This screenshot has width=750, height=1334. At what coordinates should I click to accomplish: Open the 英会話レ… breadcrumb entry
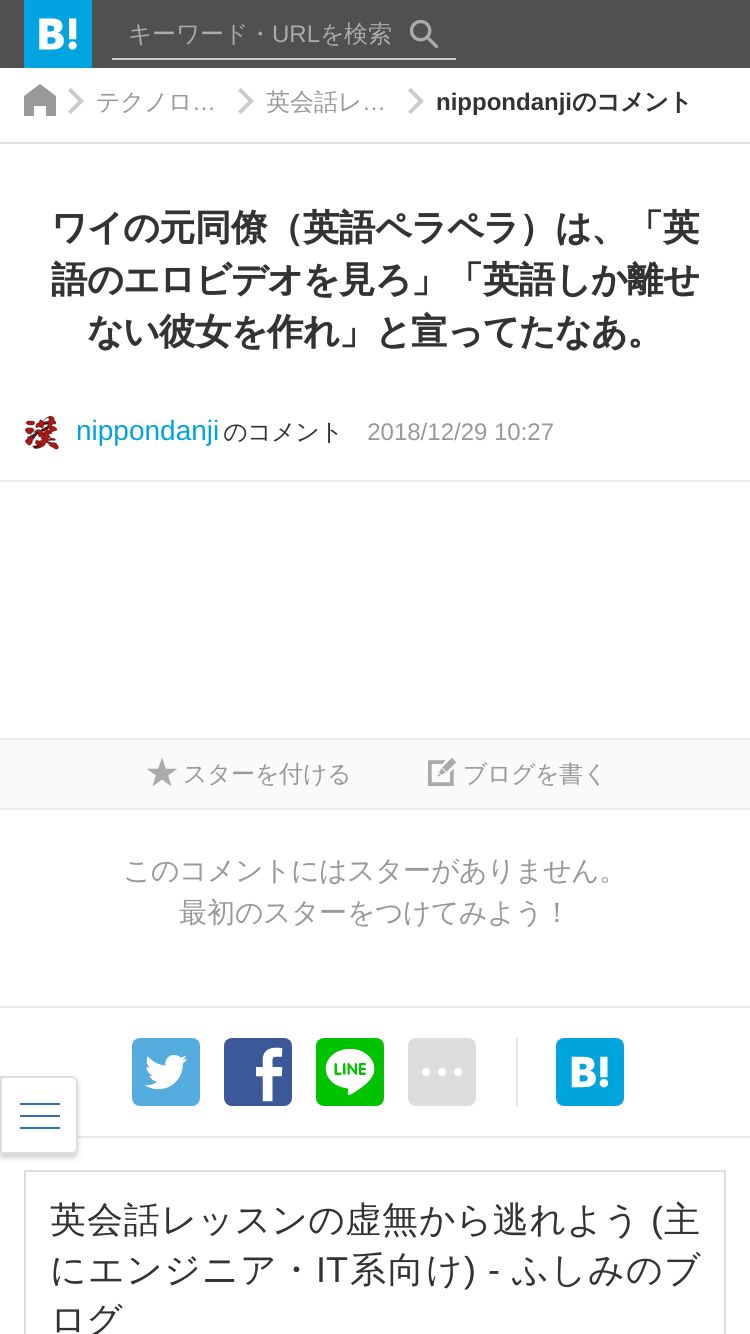point(325,102)
